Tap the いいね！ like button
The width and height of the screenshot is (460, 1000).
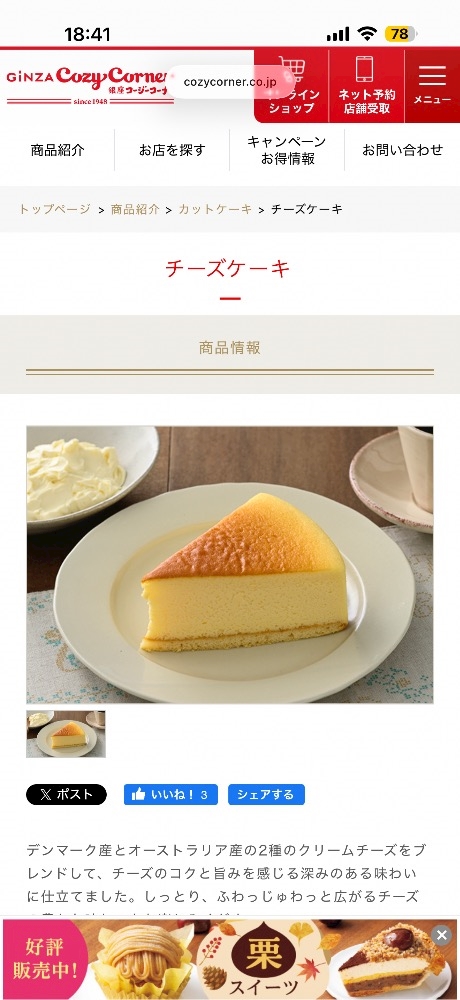coord(170,795)
